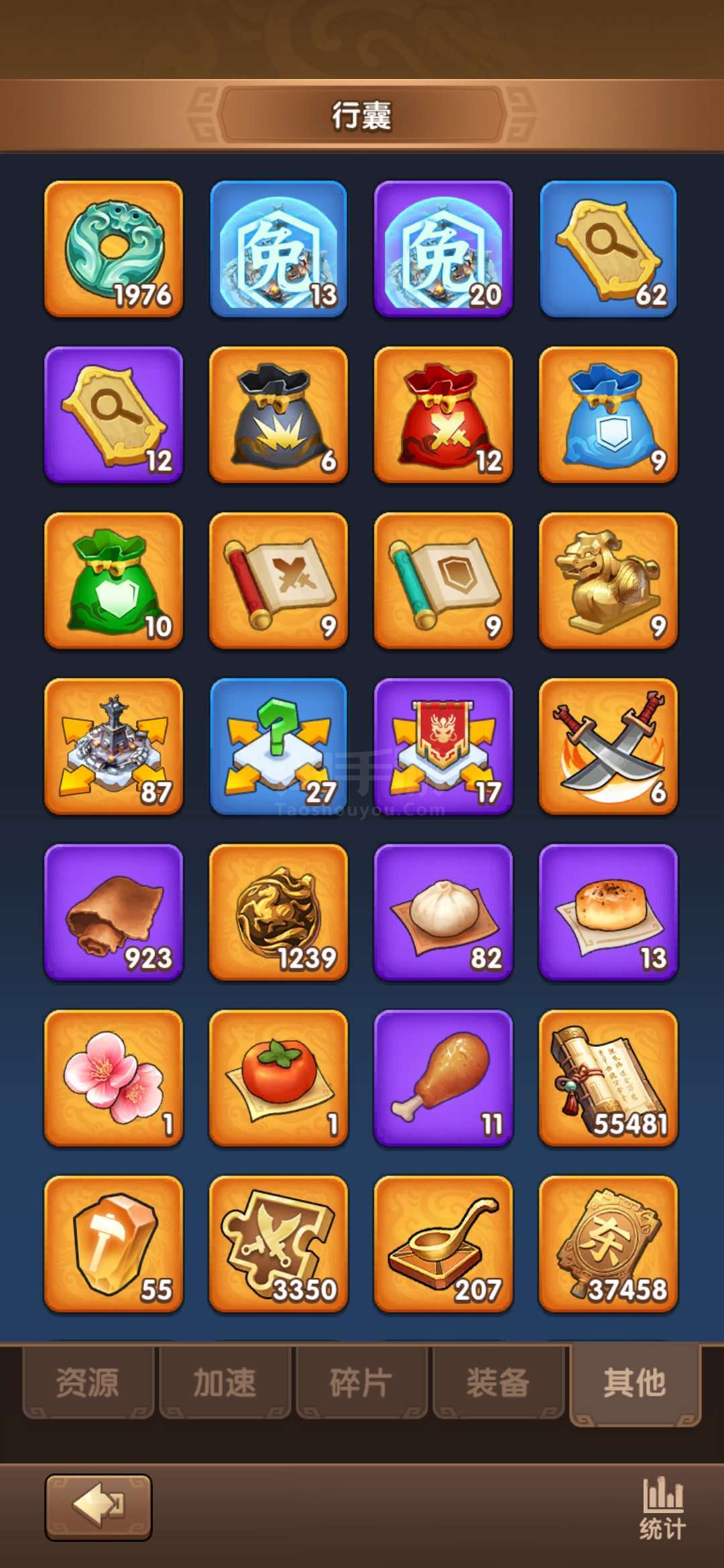Open 统计 statistics
Screen dimensions: 724x1568
pos(662,1508)
